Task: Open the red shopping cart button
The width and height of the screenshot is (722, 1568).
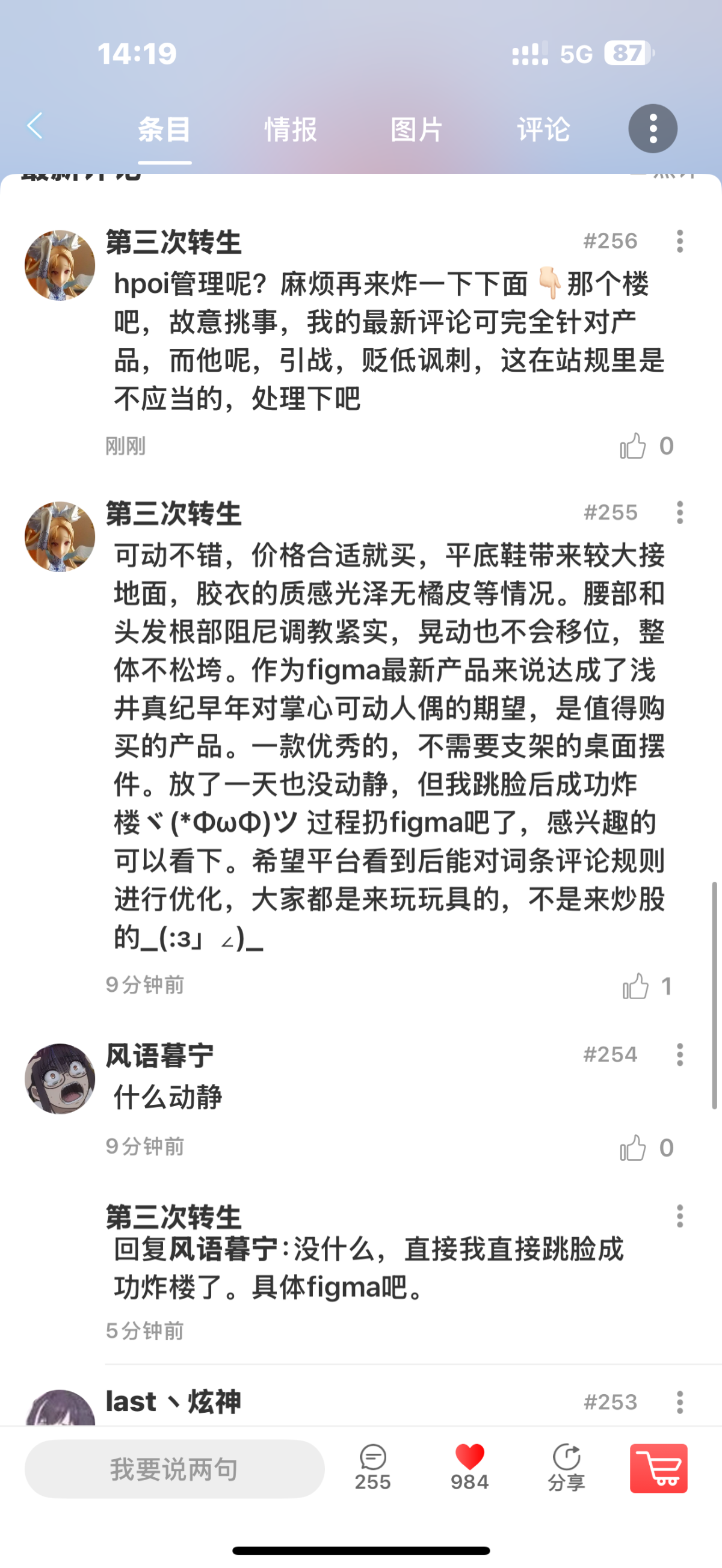Action: pos(659,1468)
